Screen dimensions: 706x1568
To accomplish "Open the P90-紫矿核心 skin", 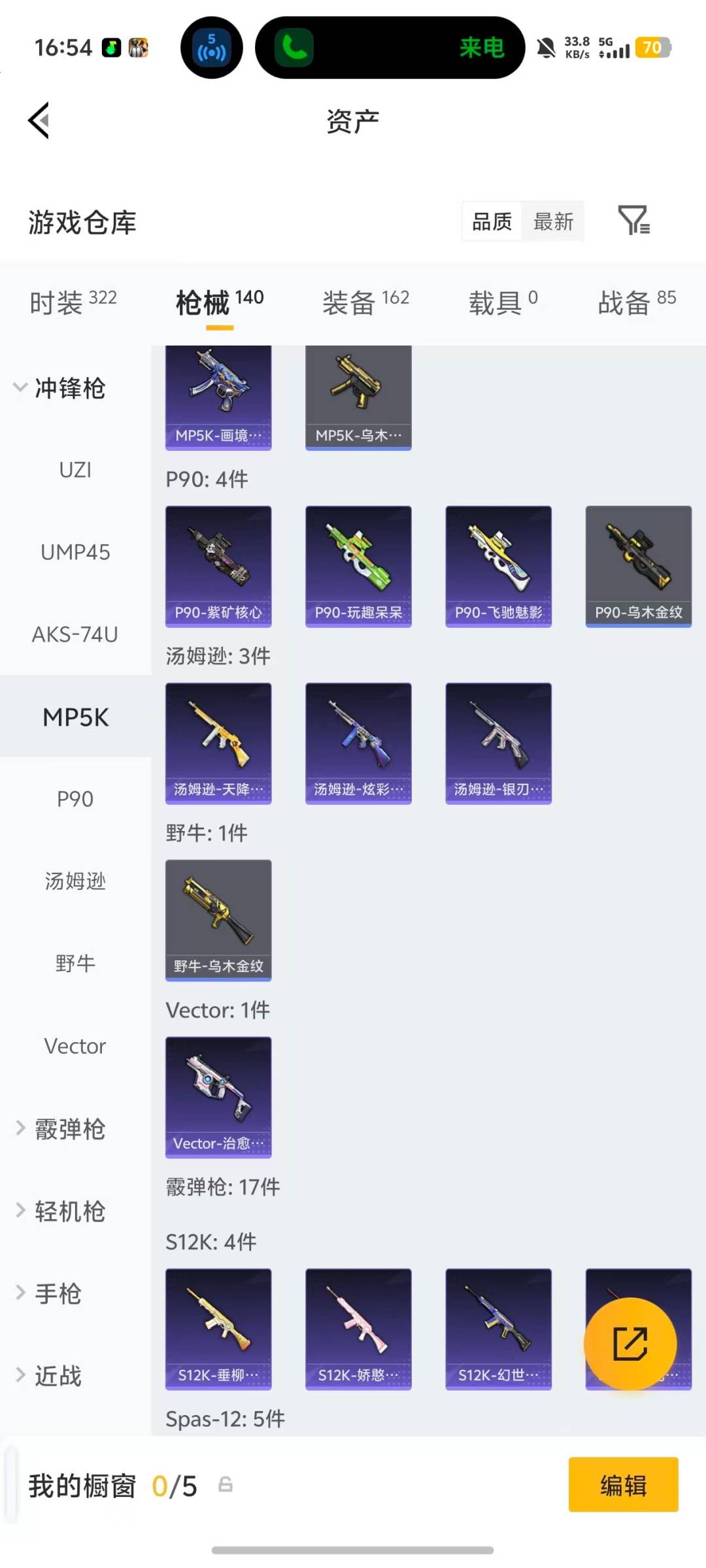I will point(218,566).
